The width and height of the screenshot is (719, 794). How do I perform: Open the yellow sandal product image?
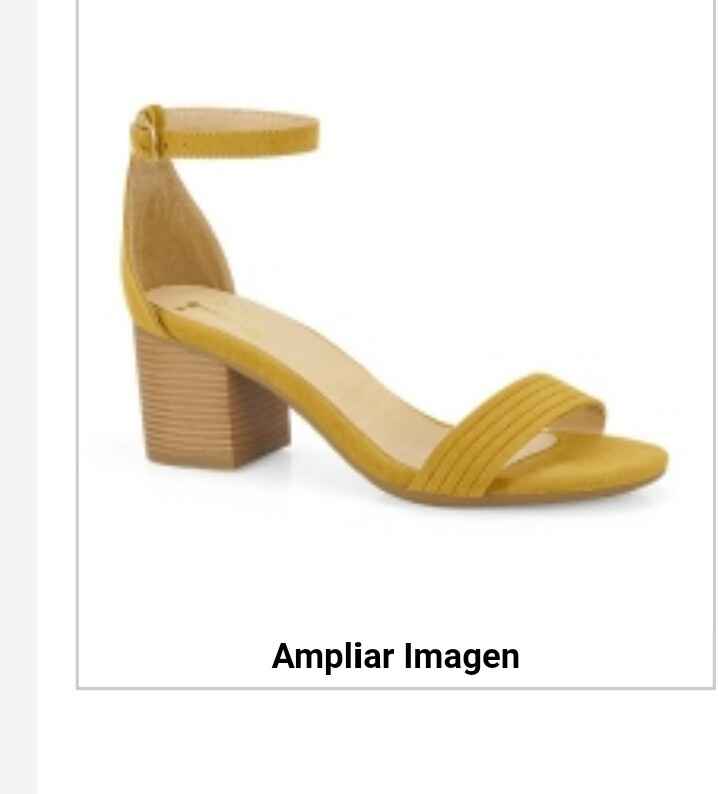[x=395, y=310]
